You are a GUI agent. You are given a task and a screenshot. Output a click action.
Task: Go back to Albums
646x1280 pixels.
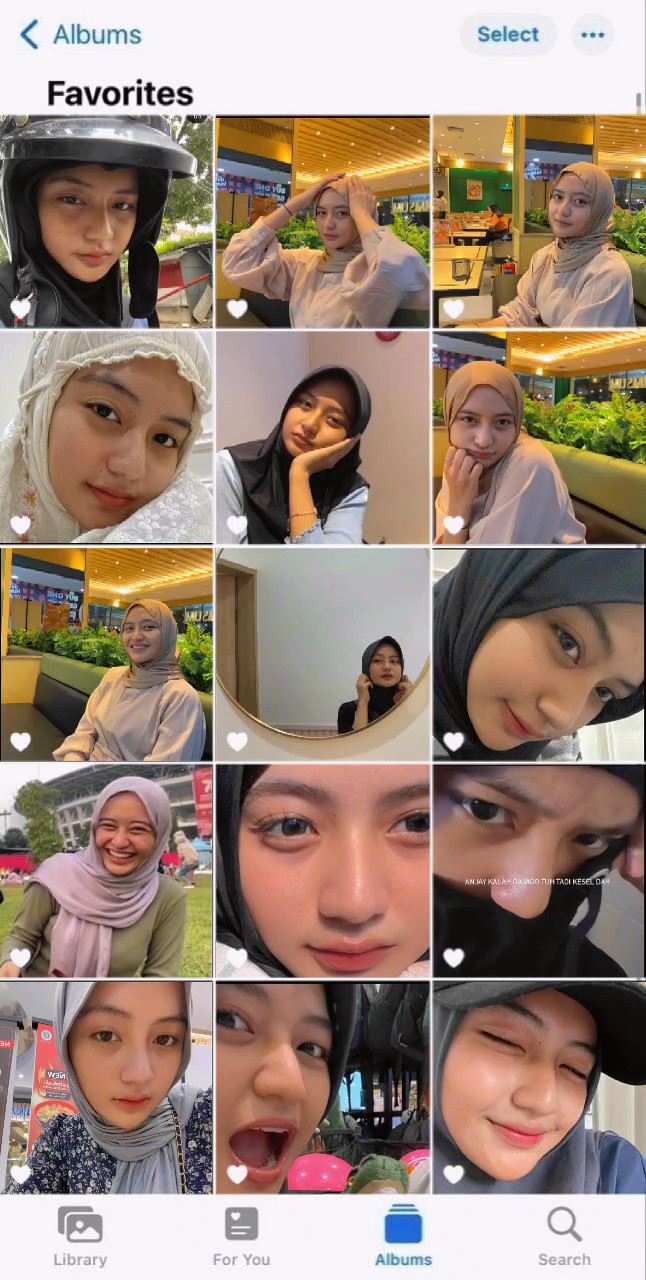point(81,34)
